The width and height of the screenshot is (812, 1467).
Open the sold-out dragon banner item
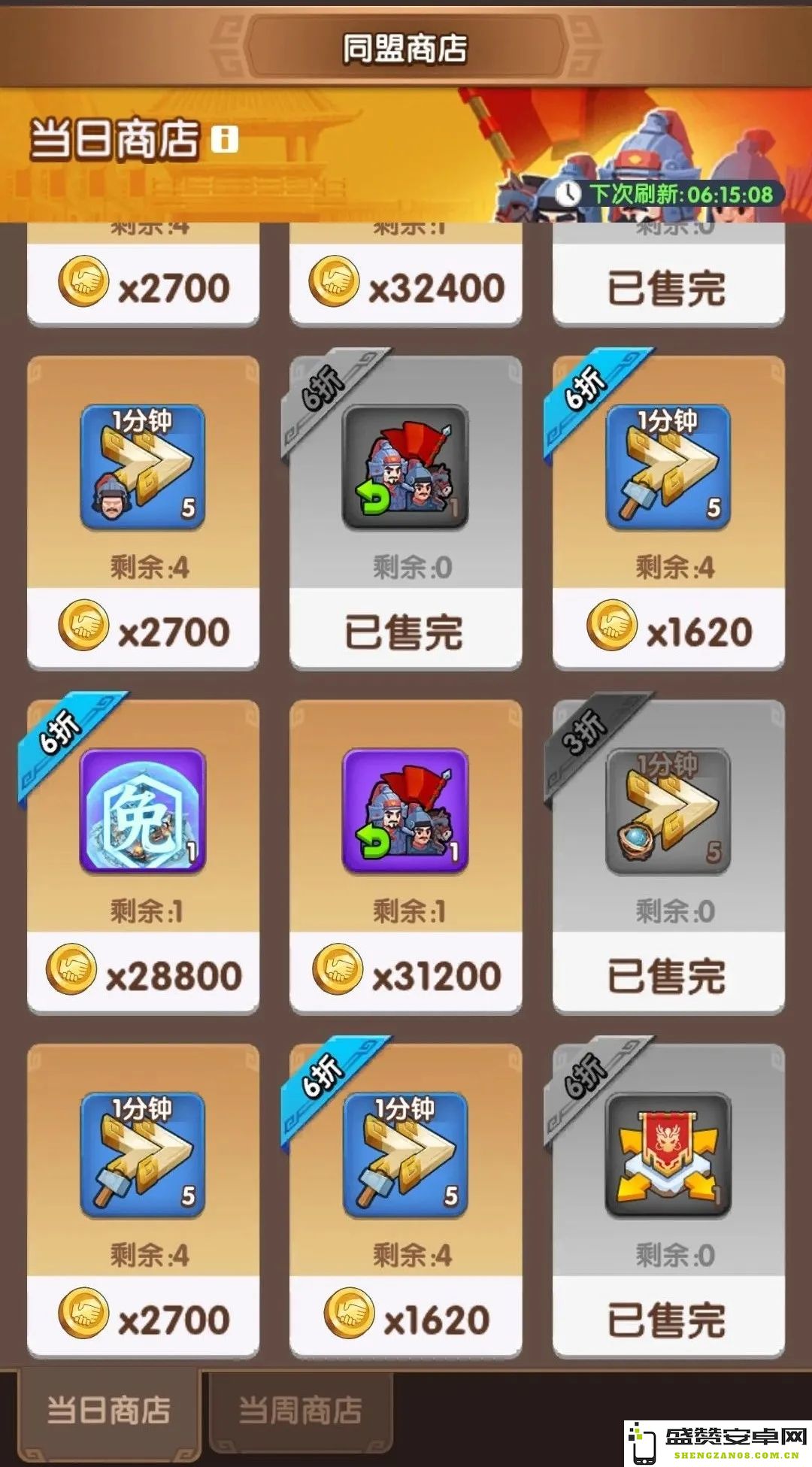point(668,1155)
